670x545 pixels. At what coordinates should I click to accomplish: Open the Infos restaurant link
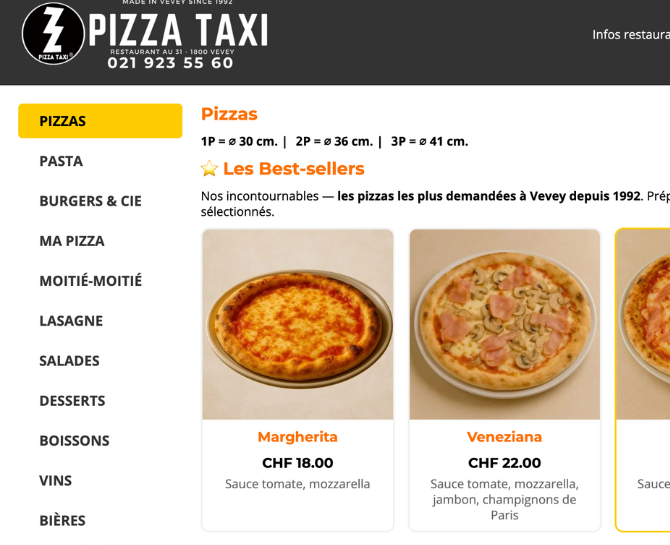click(x=630, y=35)
